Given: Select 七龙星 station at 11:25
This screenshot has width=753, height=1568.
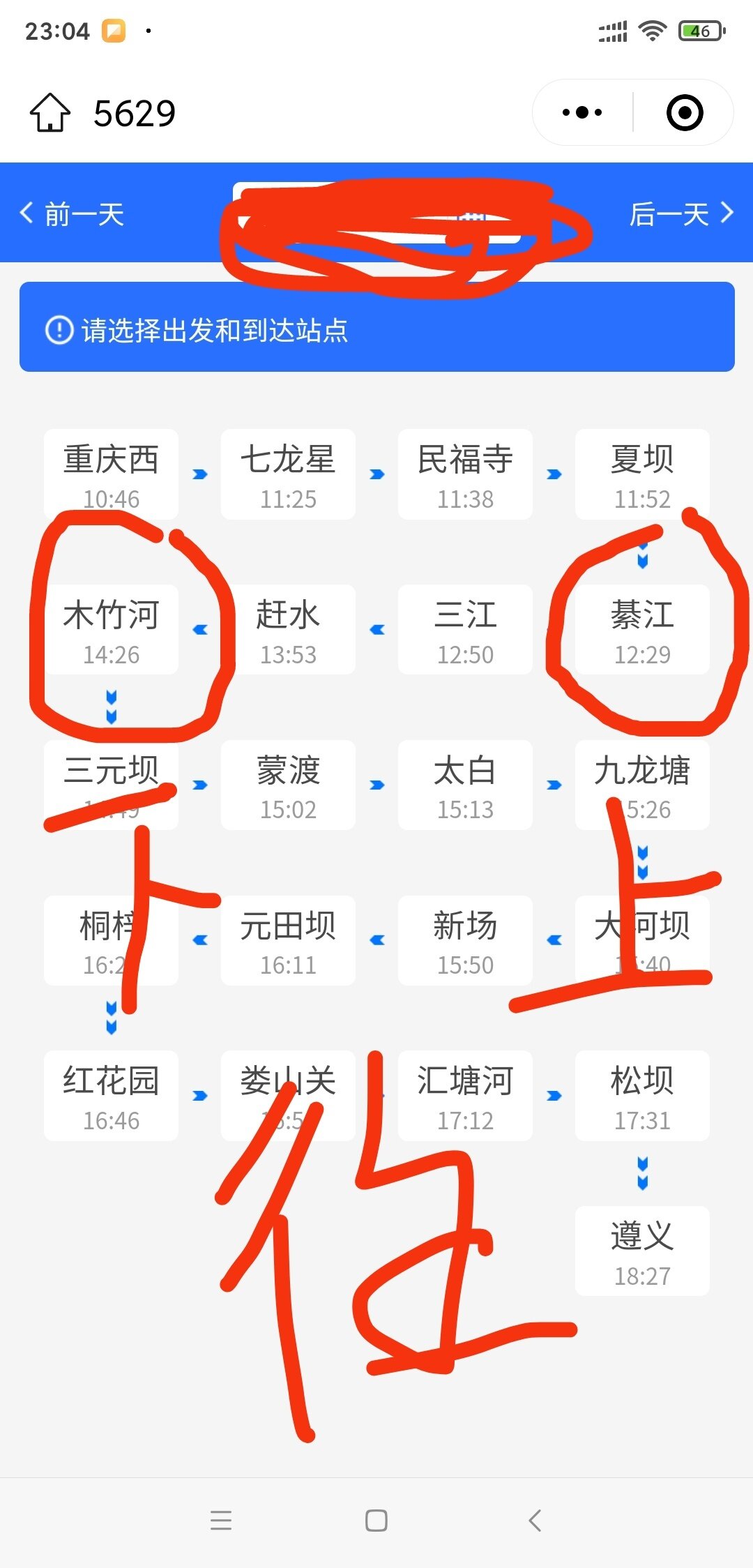Looking at the screenshot, I should [288, 474].
